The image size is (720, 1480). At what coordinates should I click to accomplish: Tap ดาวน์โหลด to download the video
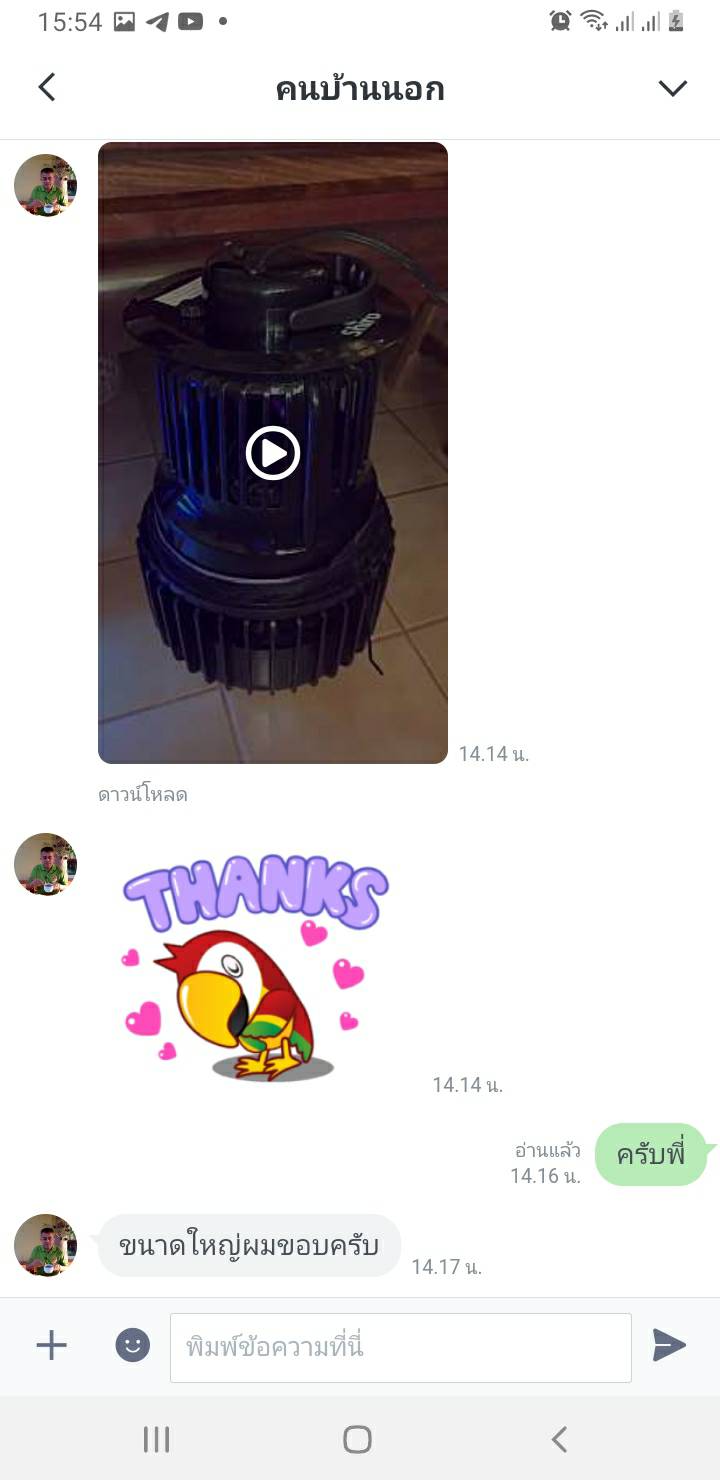(143, 795)
